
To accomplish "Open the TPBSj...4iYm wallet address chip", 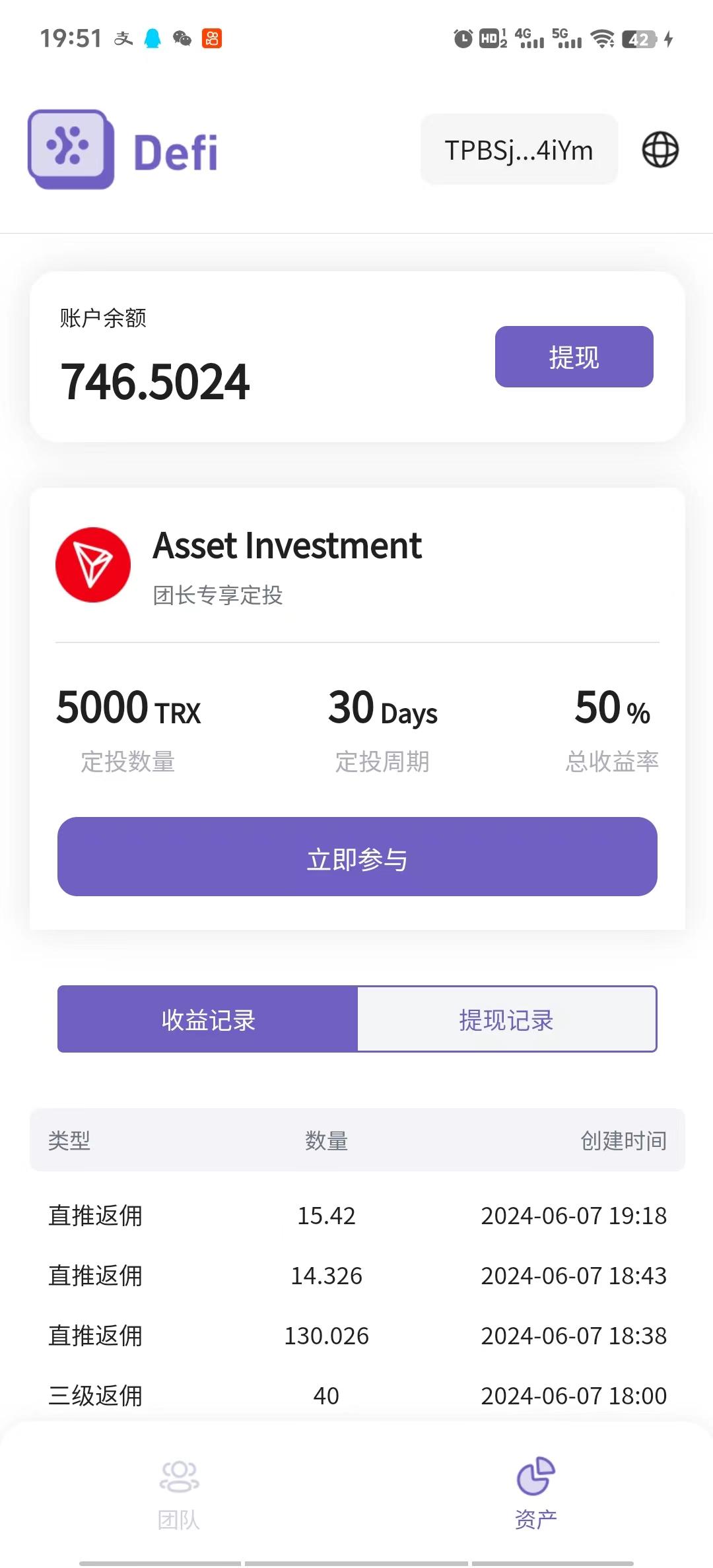I will pos(518,150).
